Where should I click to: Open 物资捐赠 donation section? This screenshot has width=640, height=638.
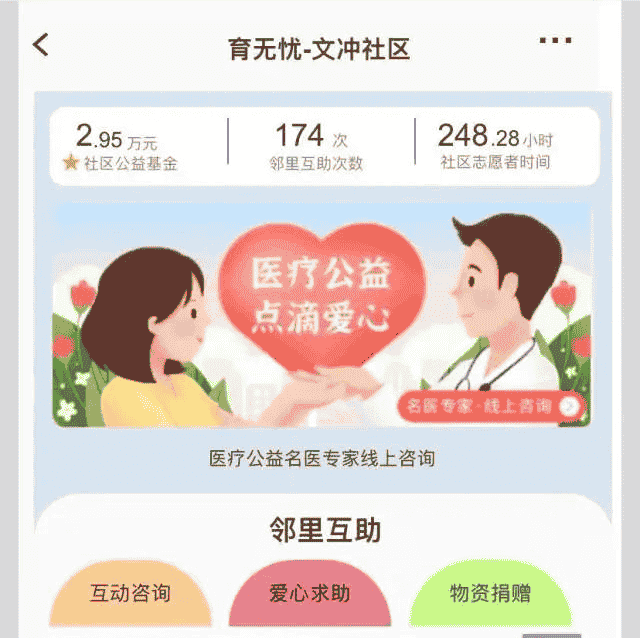[490, 595]
